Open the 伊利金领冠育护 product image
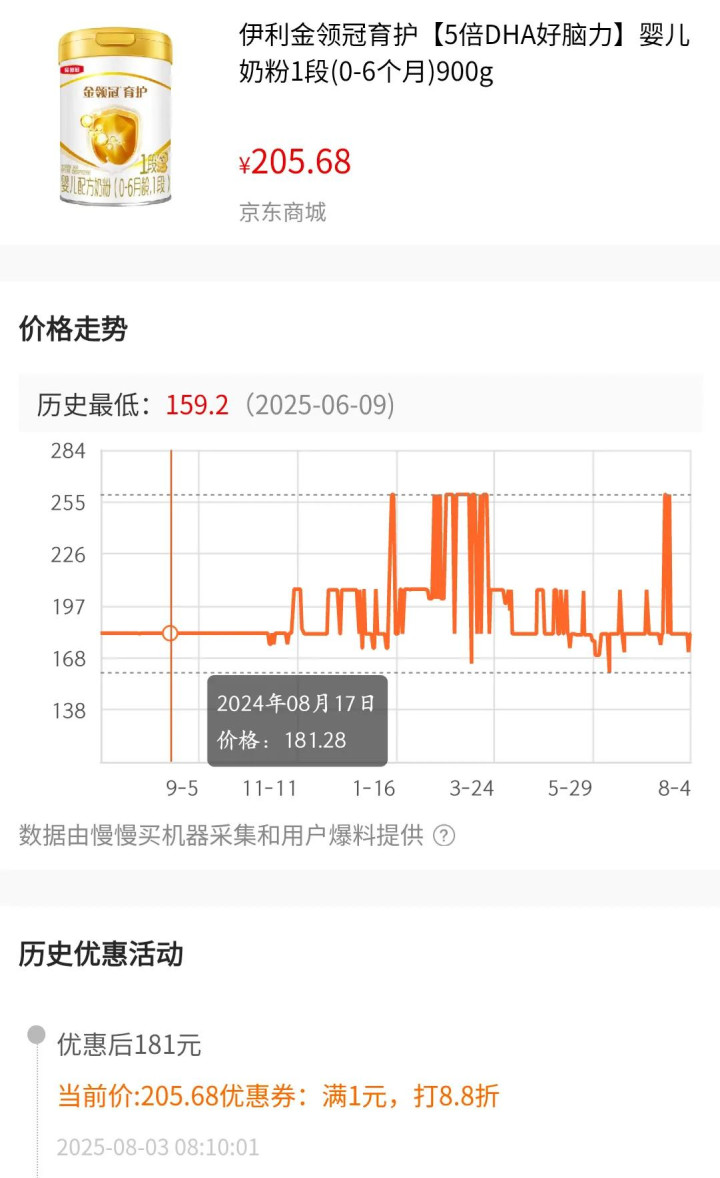 pyautogui.click(x=115, y=116)
